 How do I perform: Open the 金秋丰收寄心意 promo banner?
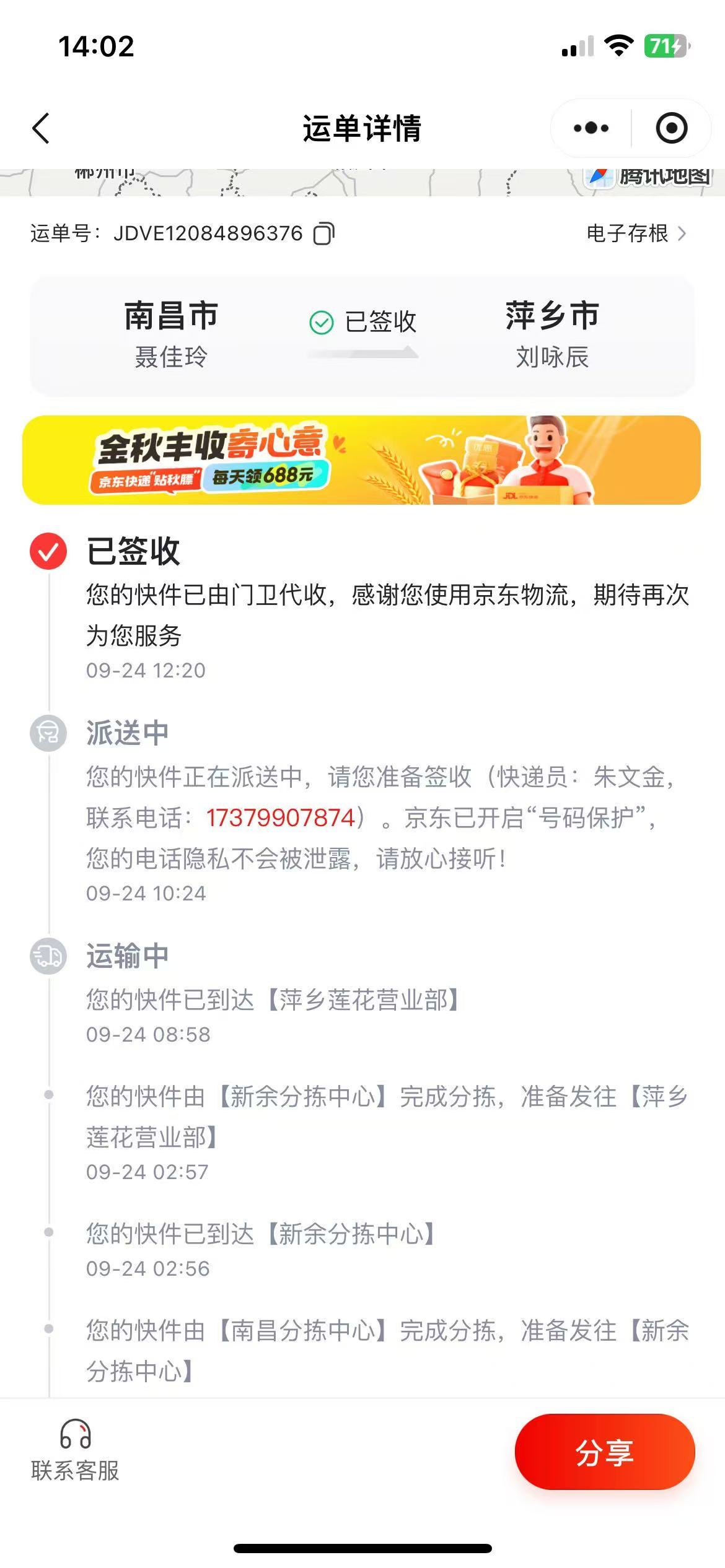[x=362, y=460]
